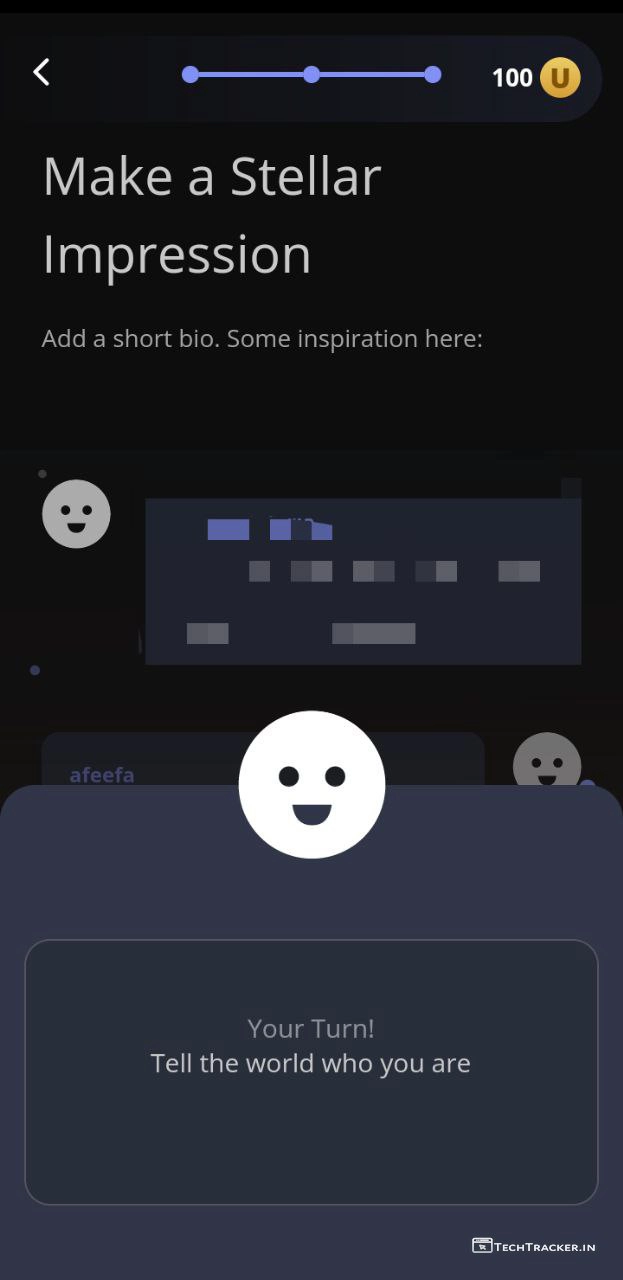The image size is (623, 1280).
Task: Tap the bio field saying Your Turn
Action: coord(311,1071)
